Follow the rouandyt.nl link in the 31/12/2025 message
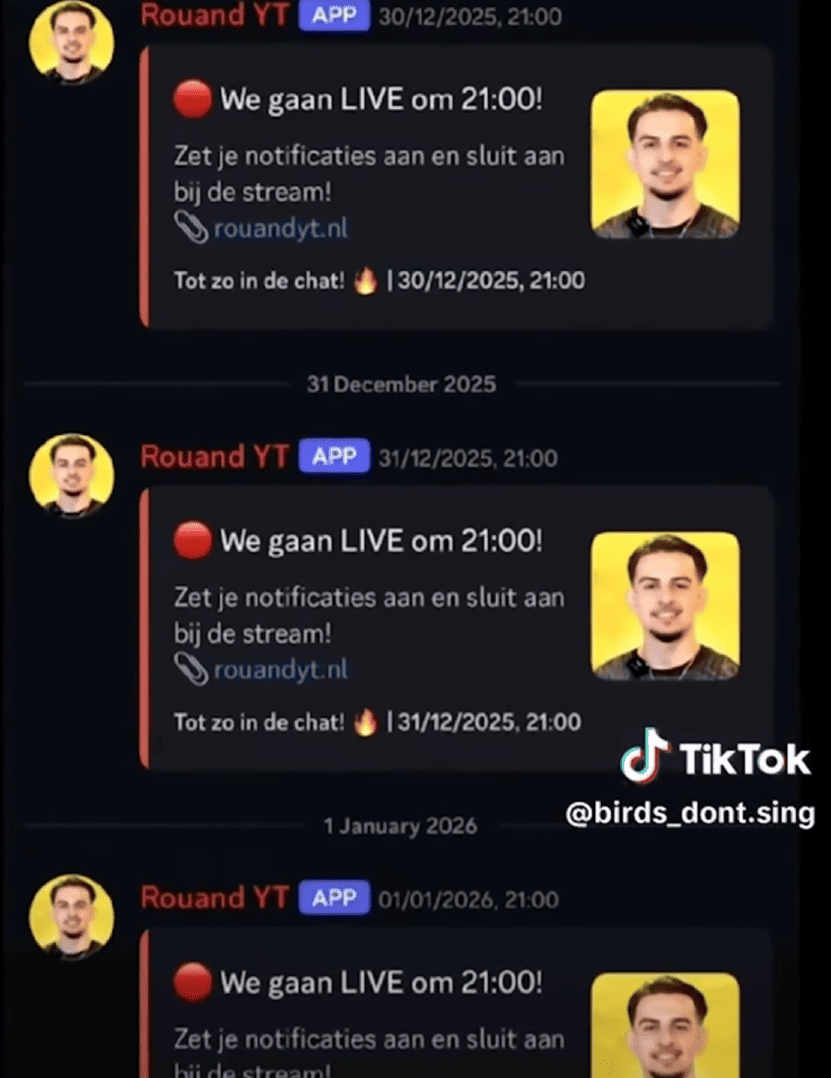The image size is (831, 1078). point(280,669)
